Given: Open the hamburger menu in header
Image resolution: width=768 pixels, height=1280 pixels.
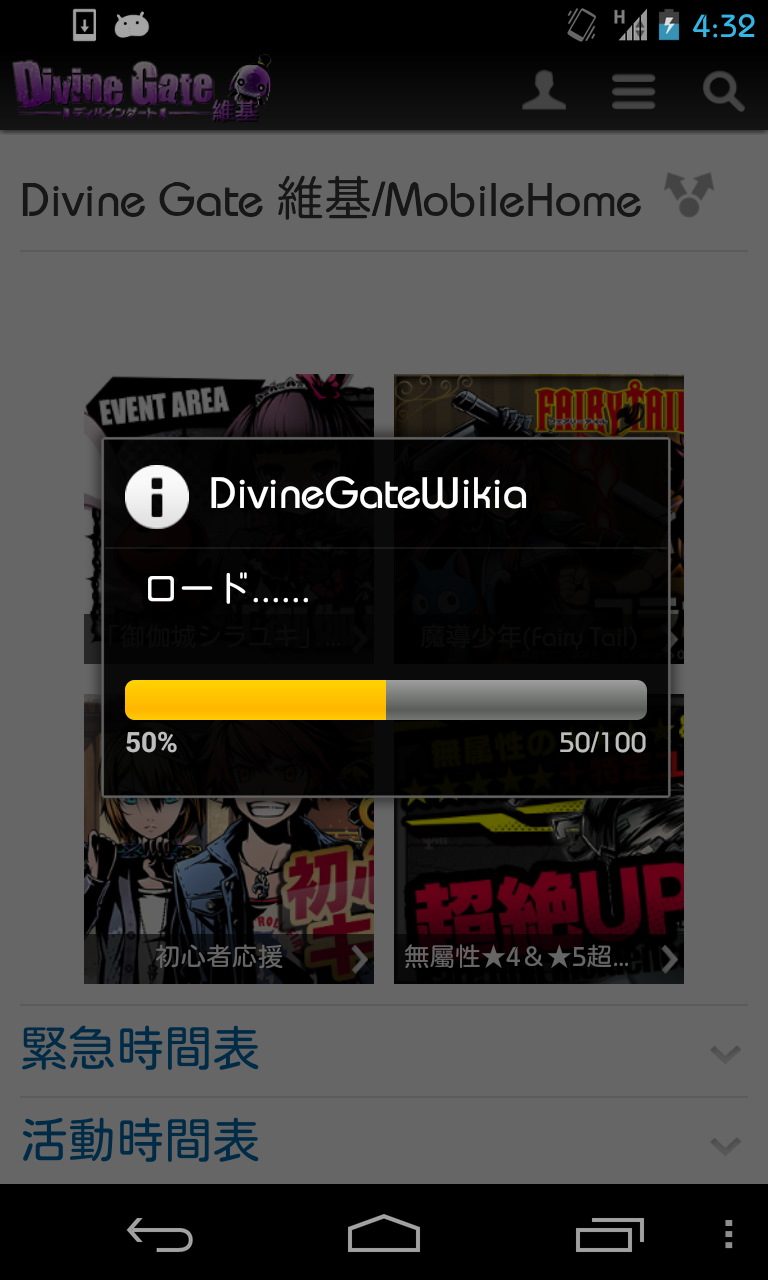Looking at the screenshot, I should (x=633, y=91).
